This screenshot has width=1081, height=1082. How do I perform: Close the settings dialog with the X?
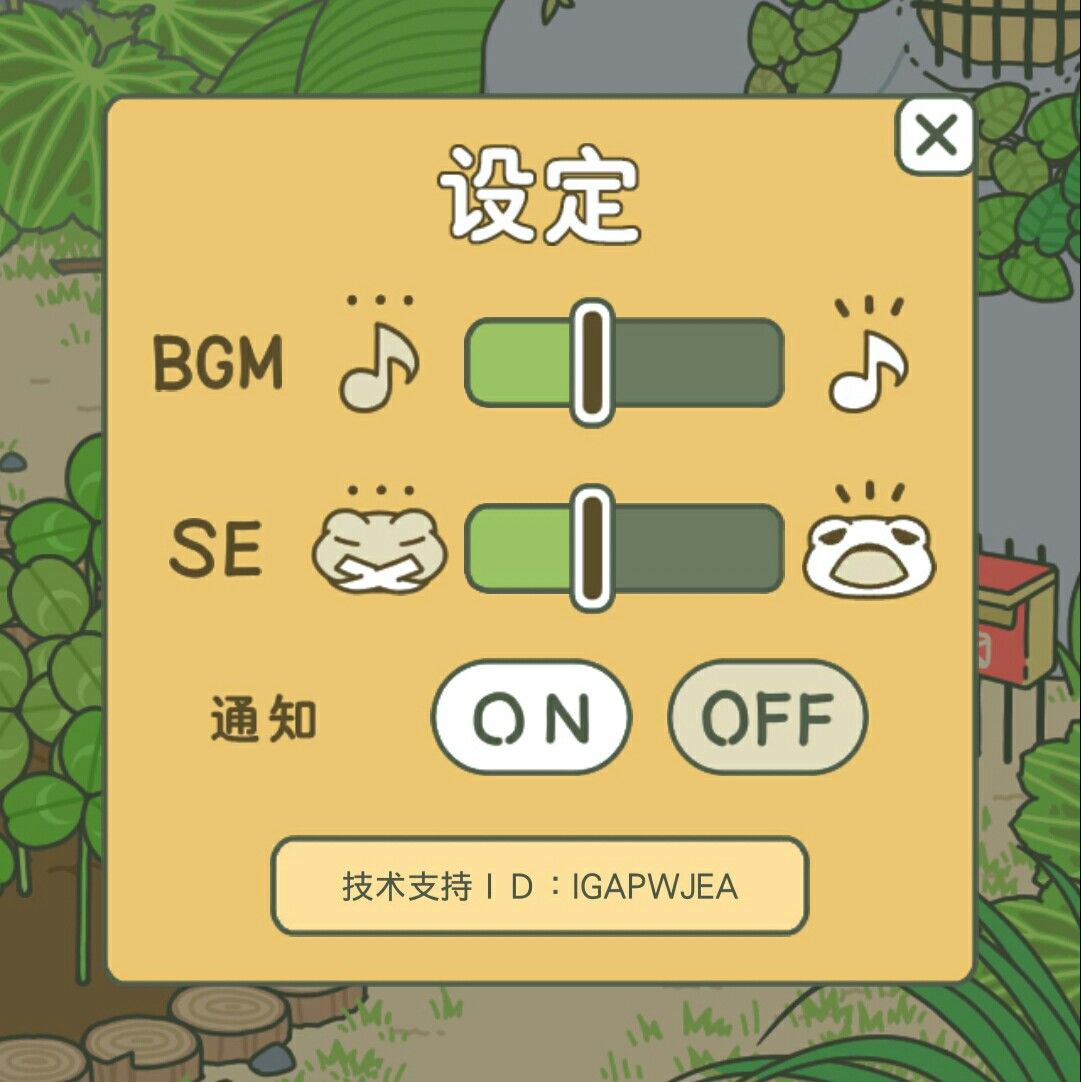[937, 136]
